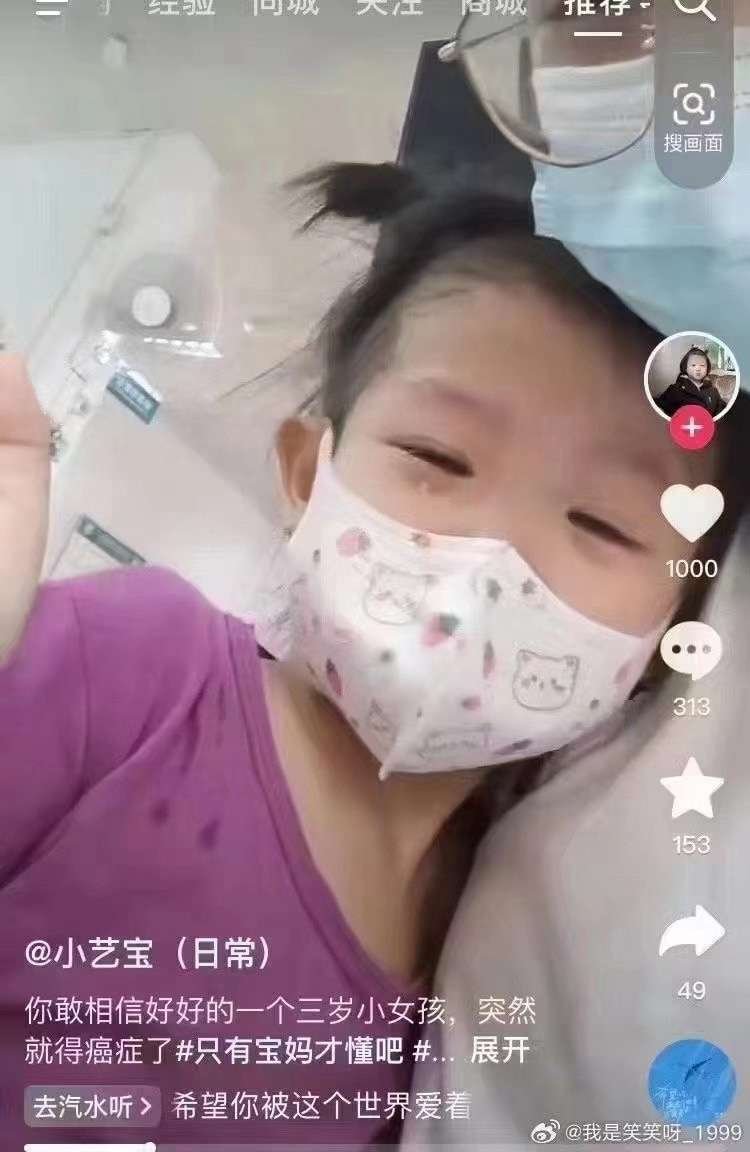Viewport: 750px width, 1152px height.
Task: Open the search magnifier icon
Action: [x=695, y=8]
